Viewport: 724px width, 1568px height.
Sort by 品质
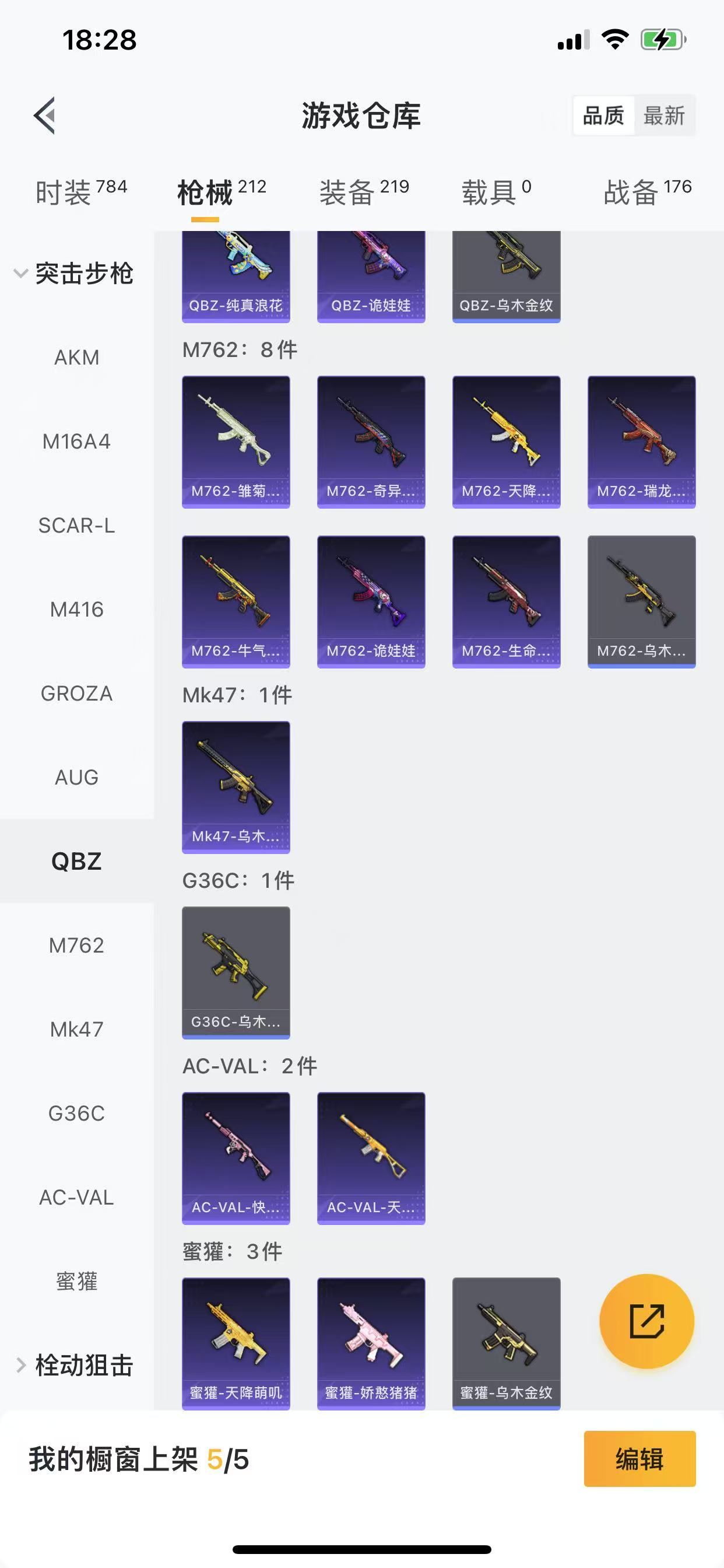(x=603, y=116)
